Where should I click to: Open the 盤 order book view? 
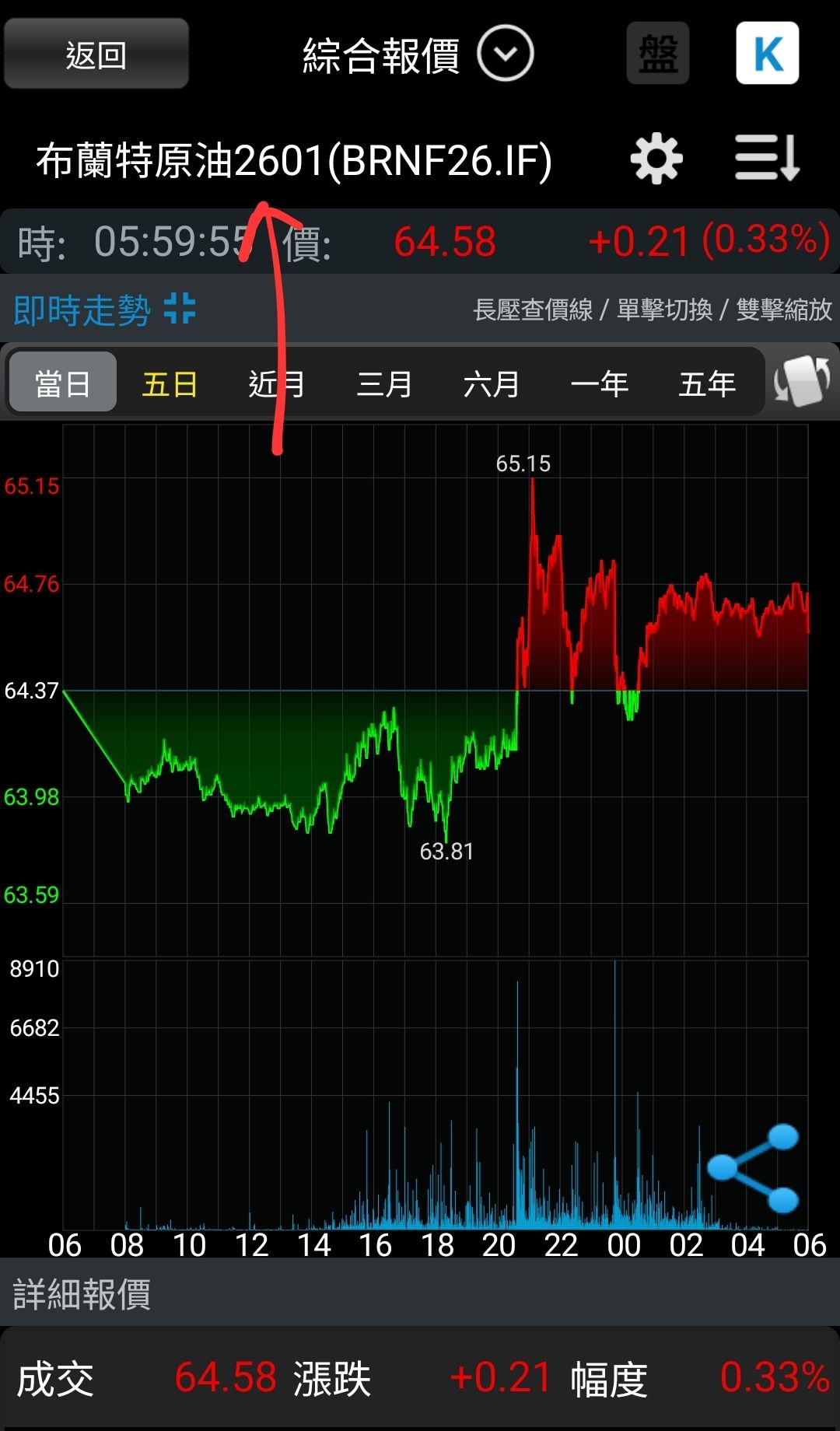(x=658, y=54)
